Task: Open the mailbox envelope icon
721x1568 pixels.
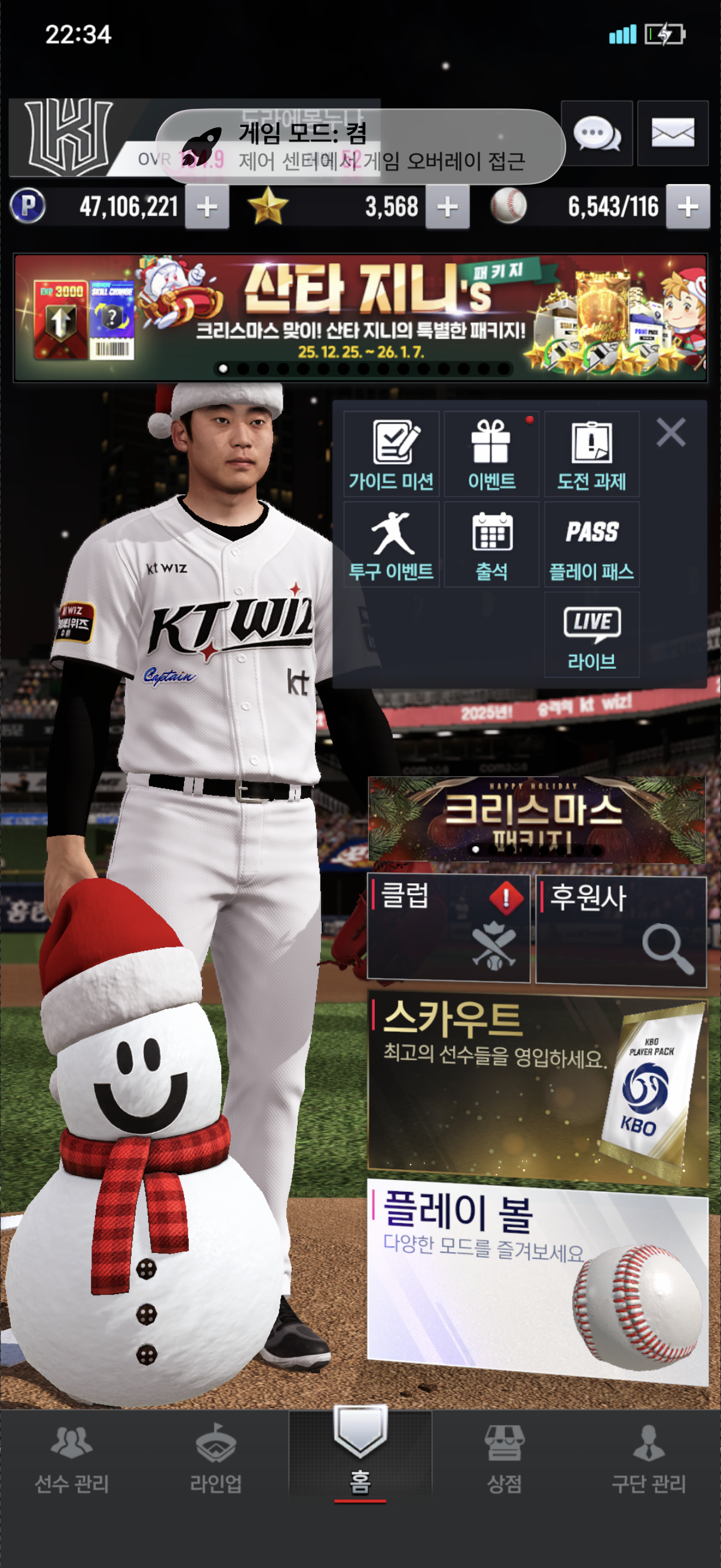Action: click(673, 133)
